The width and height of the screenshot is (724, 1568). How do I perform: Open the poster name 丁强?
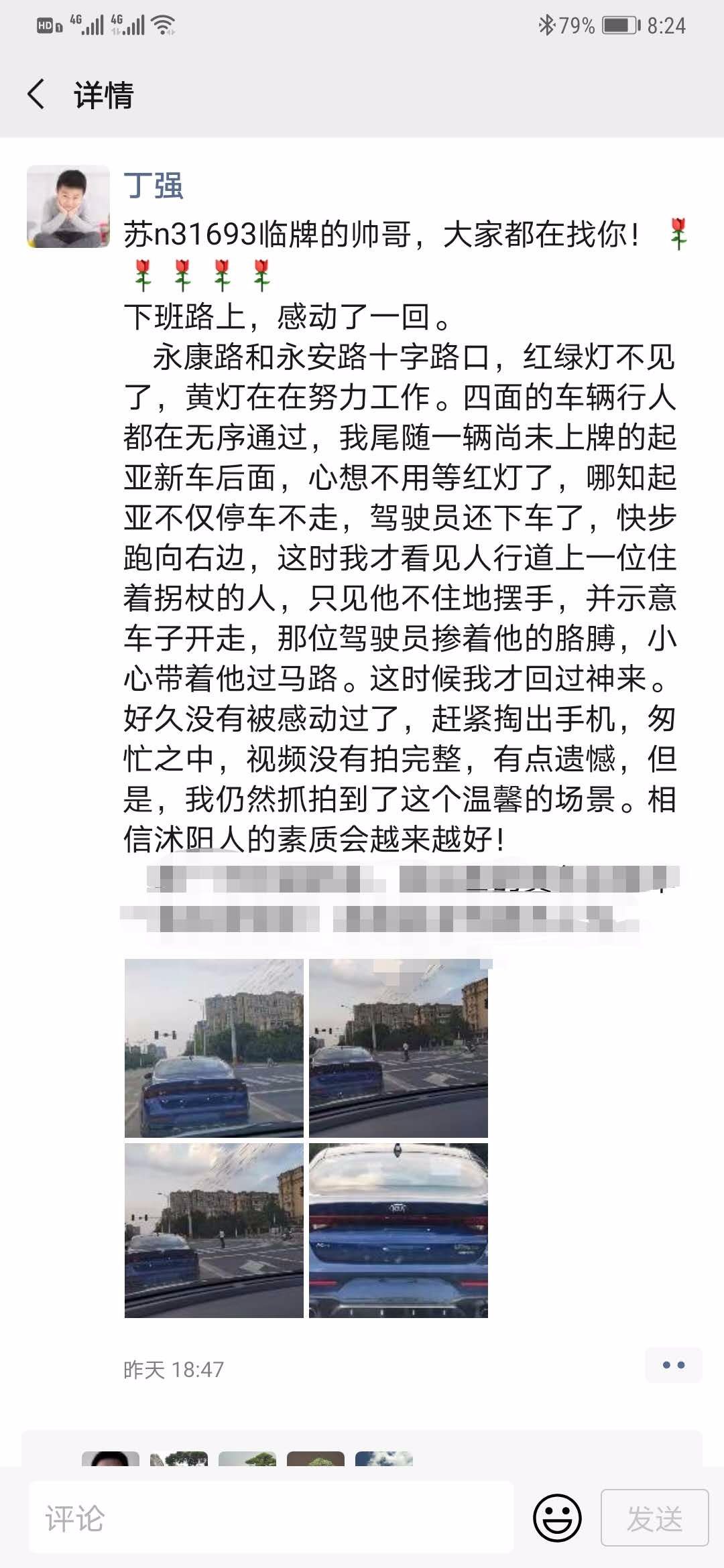click(154, 186)
